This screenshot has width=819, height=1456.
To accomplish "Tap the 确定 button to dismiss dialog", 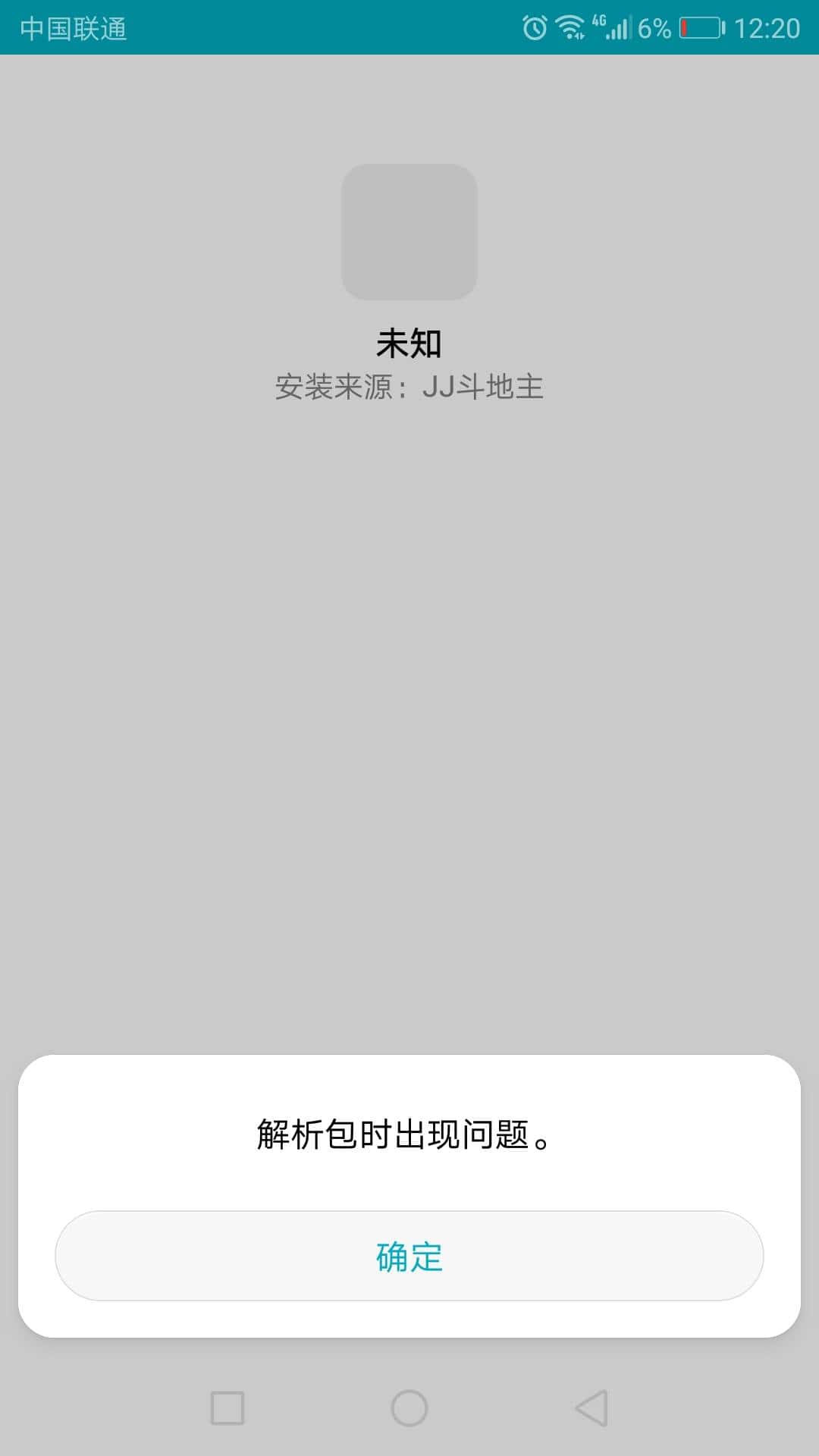I will tap(409, 1257).
